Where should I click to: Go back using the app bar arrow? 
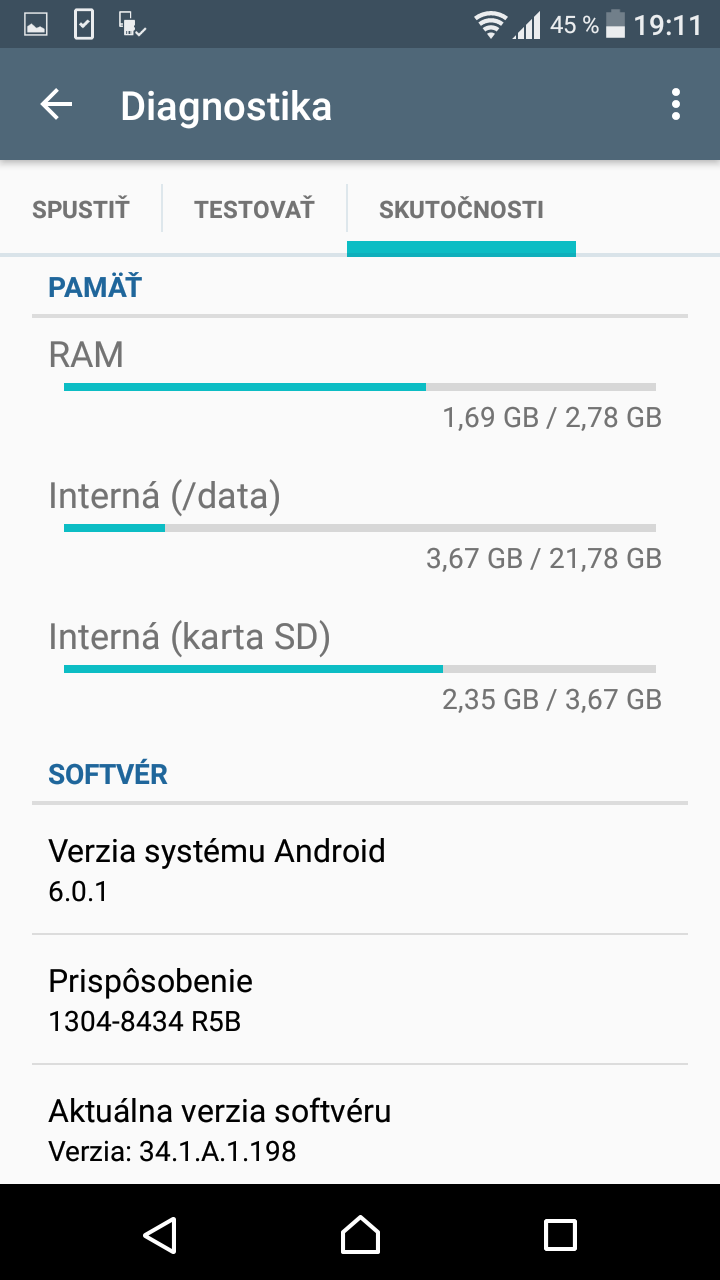56,105
